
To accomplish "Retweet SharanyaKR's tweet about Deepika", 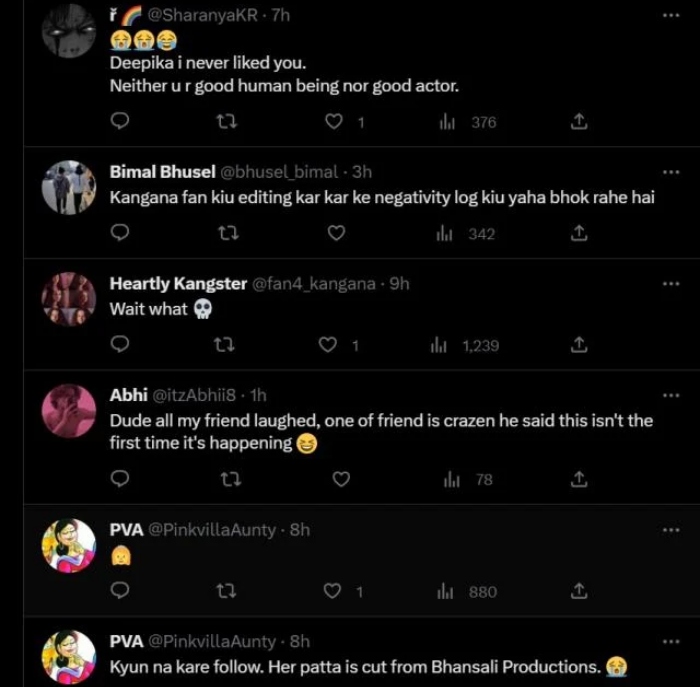I will click(224, 122).
